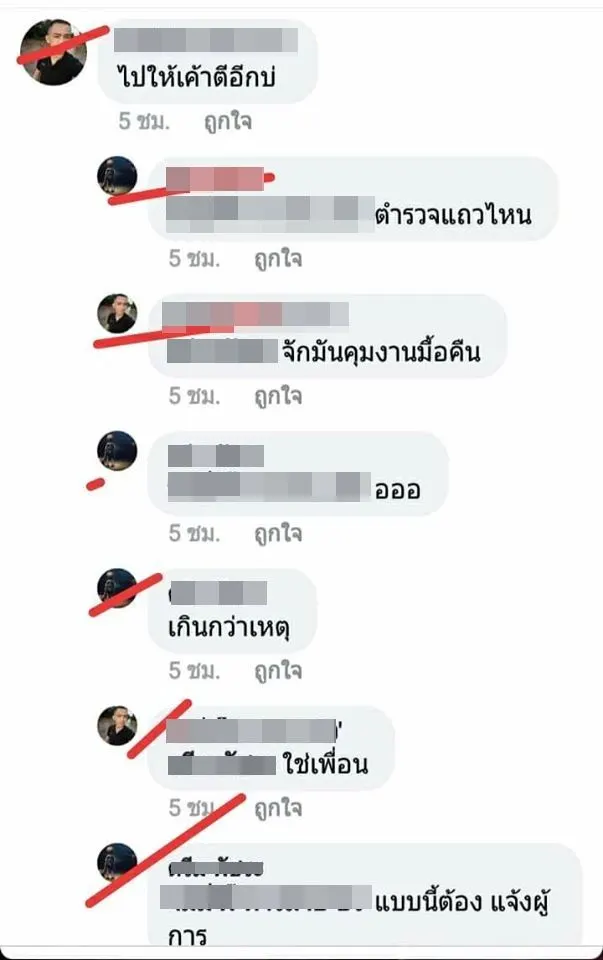Like the reply ending "อออ"
Image resolution: width=603 pixels, height=960 pixels.
[277, 533]
